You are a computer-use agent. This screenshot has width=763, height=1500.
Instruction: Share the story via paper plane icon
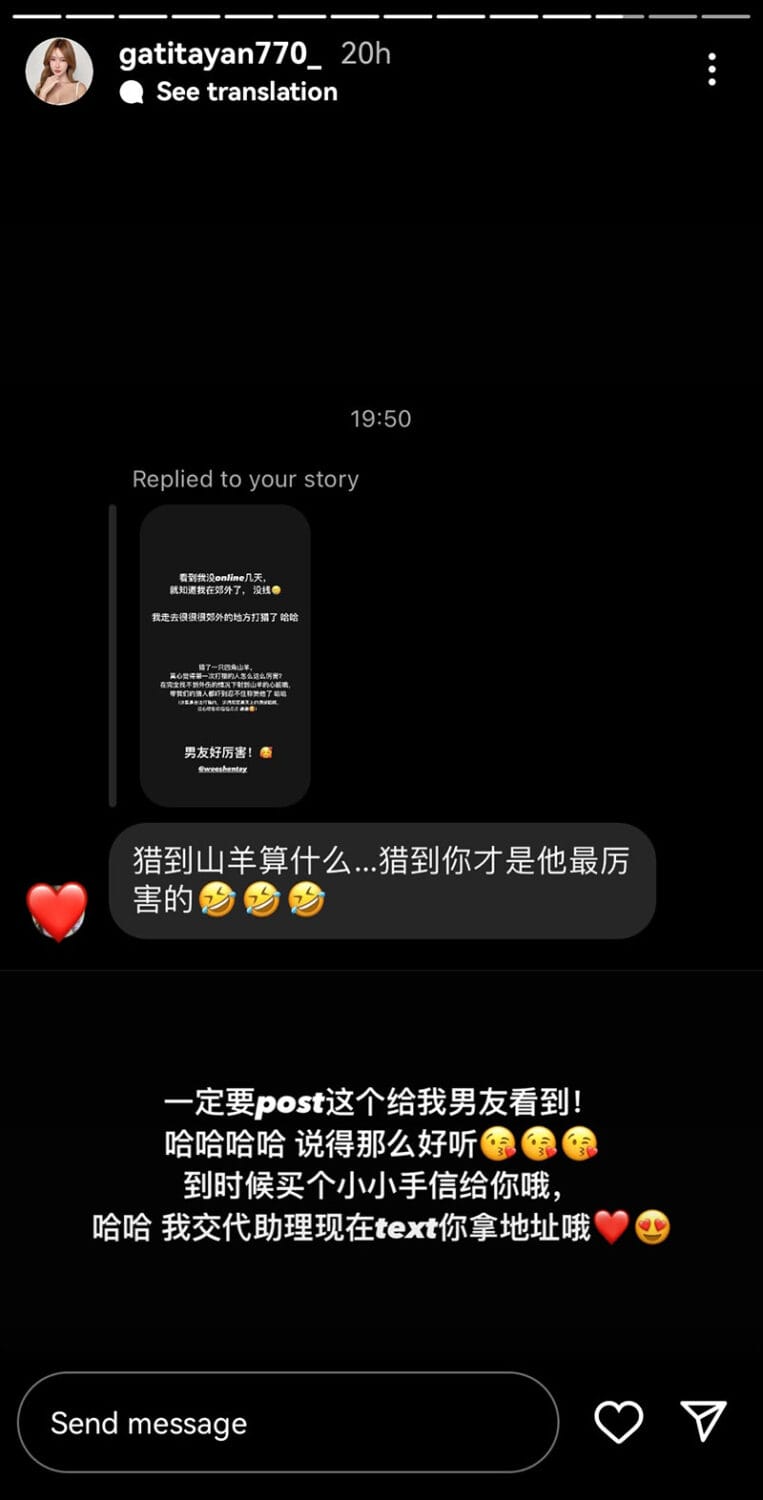tap(703, 1421)
